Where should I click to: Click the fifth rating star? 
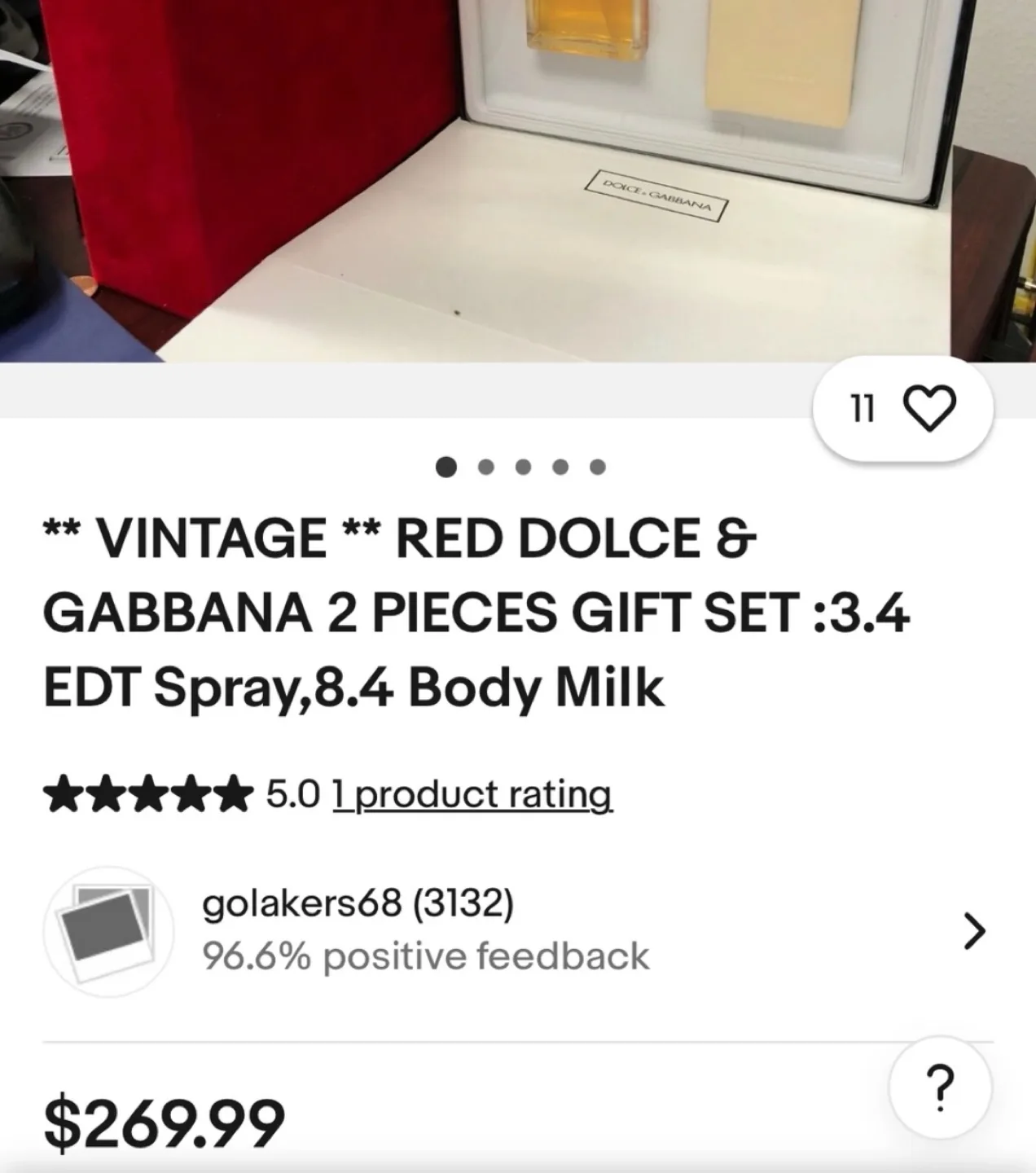tap(230, 791)
